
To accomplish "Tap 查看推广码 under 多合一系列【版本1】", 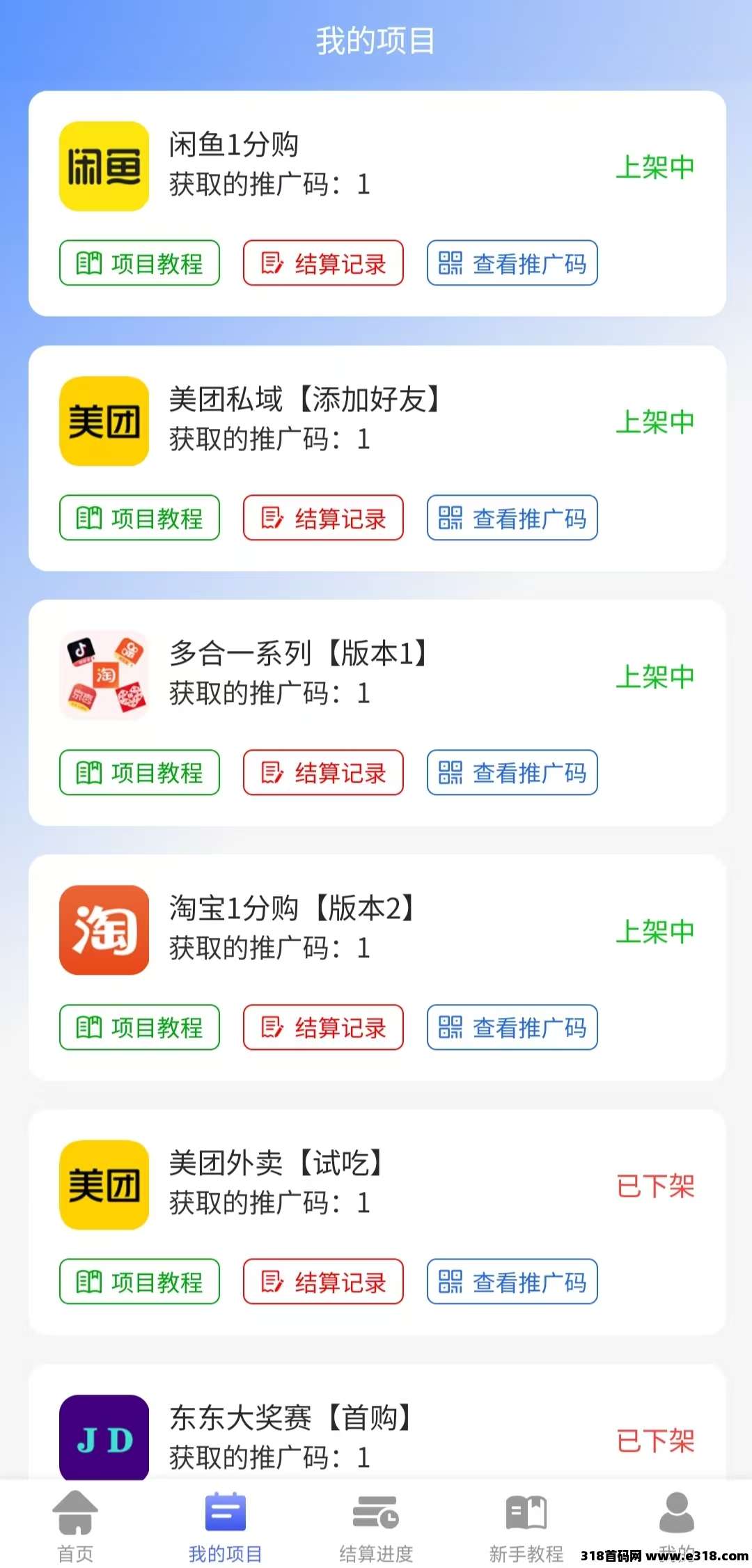I will click(512, 773).
